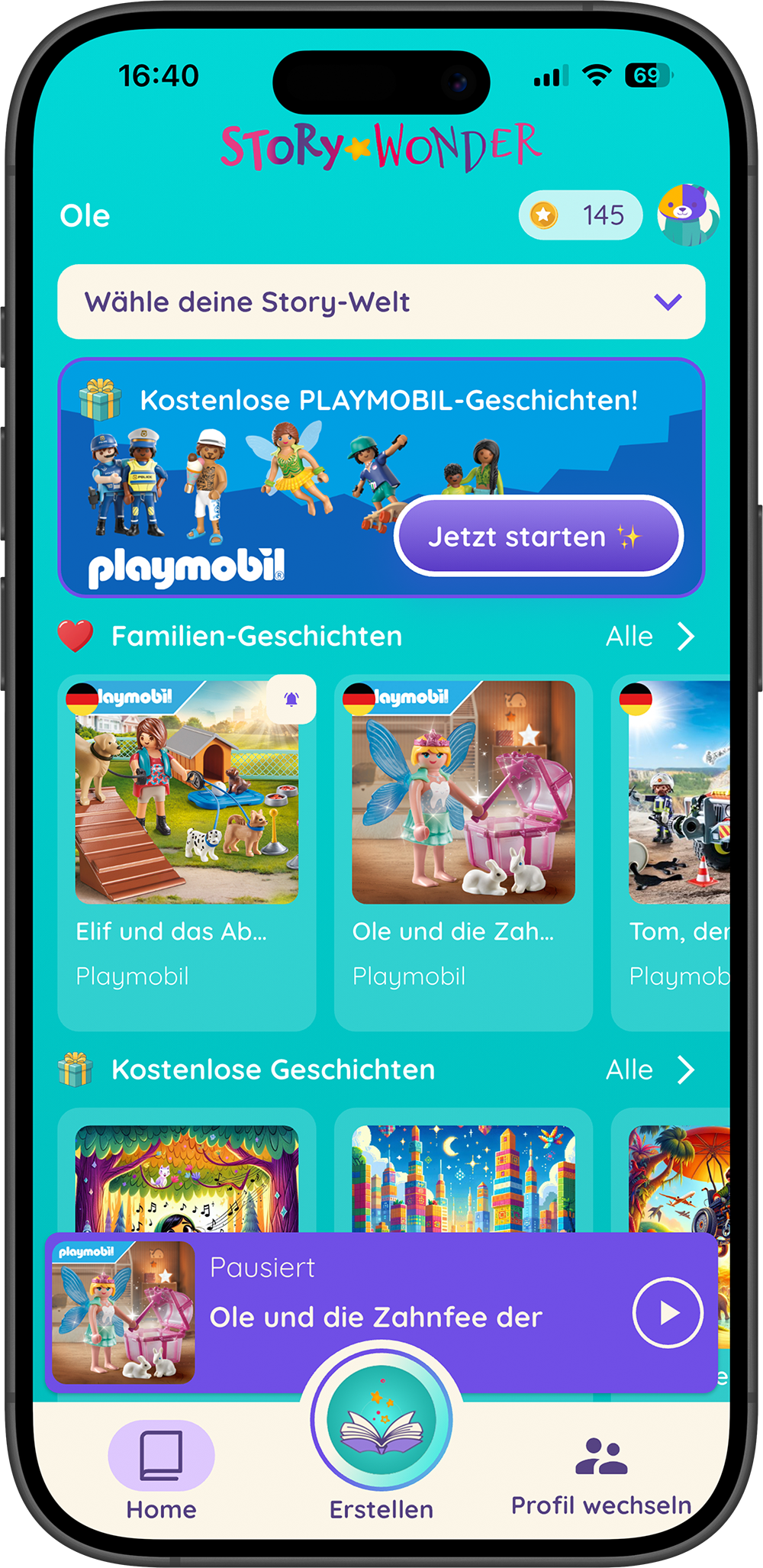
Task: Show all Kostenlose Geschichten
Action: (x=650, y=1070)
